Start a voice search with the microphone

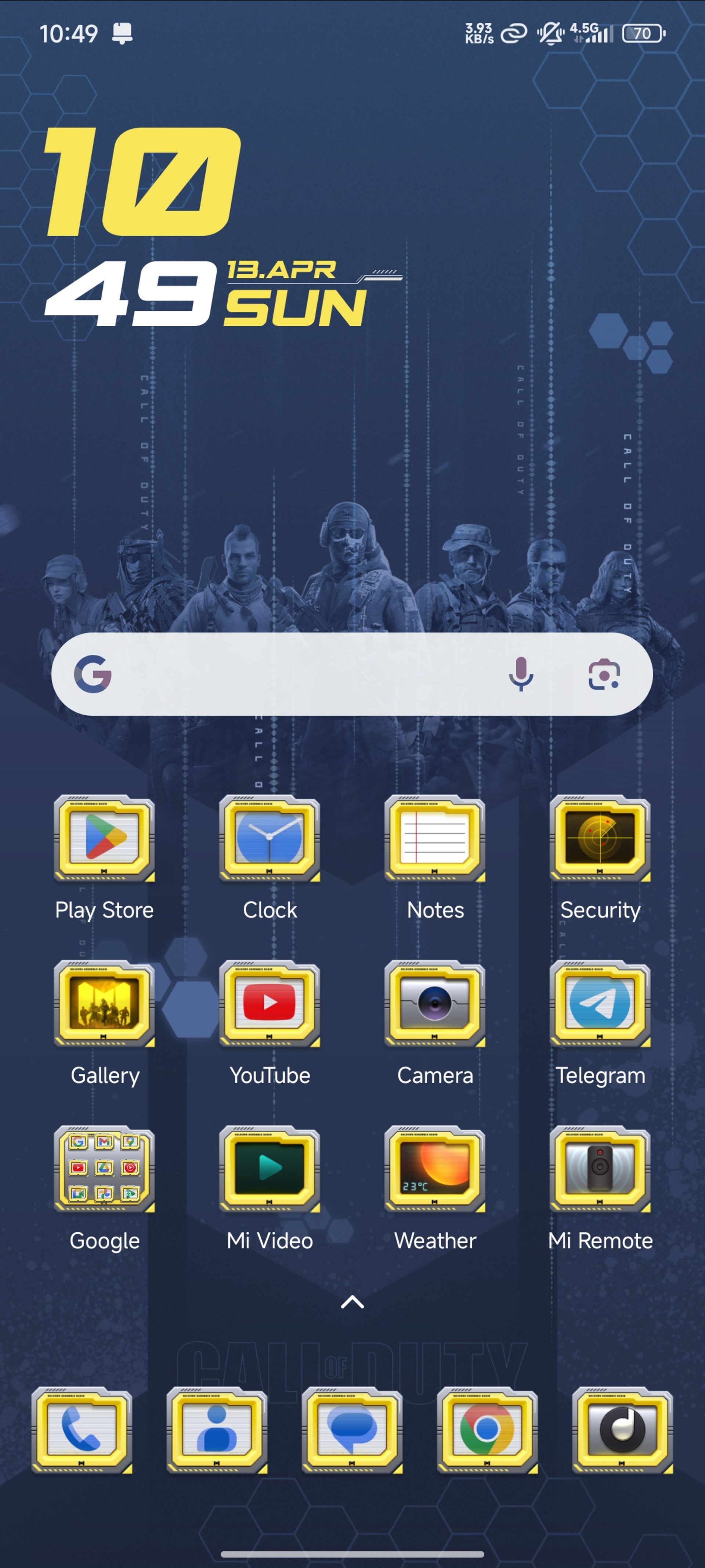point(521,675)
